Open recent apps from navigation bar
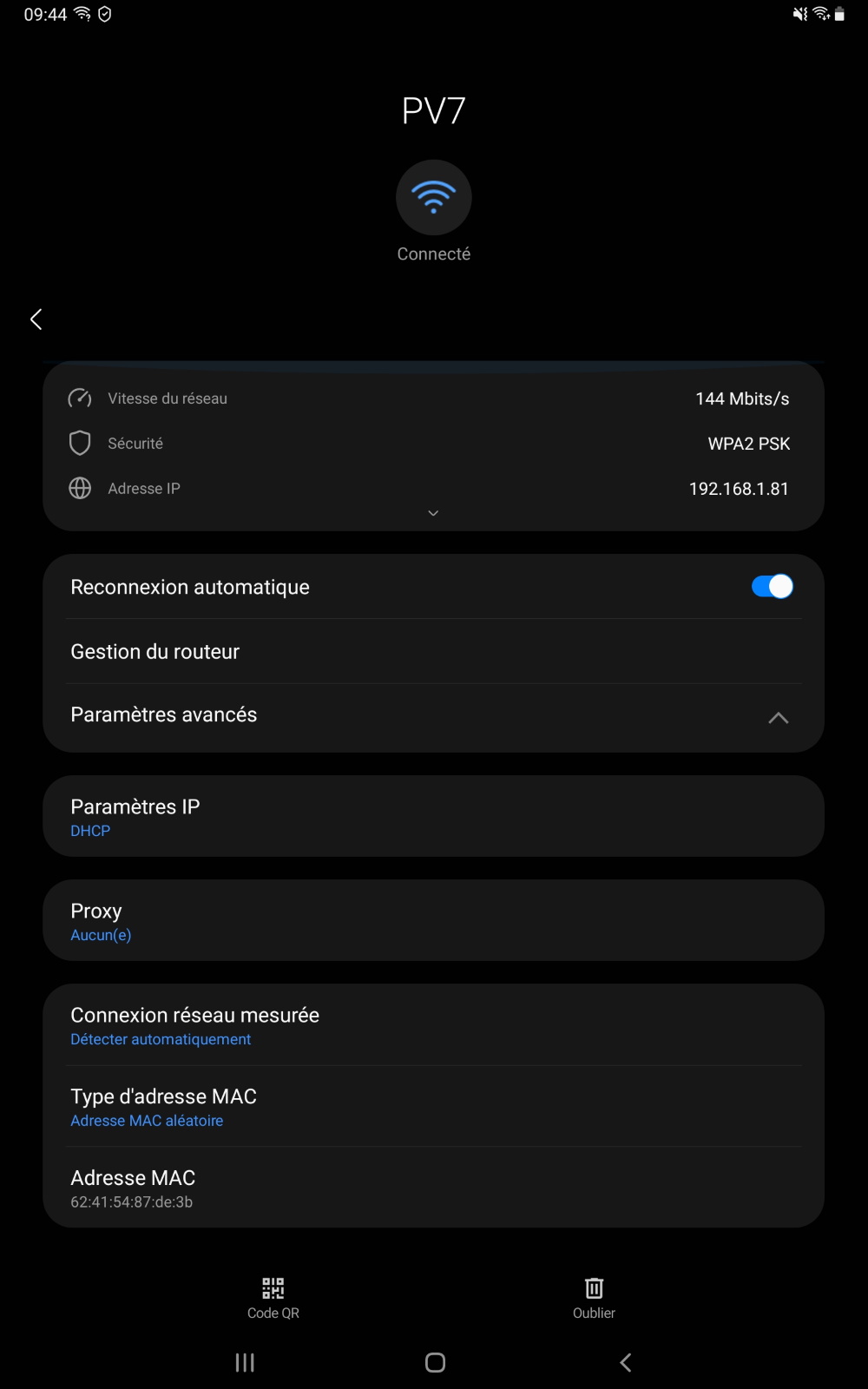 (245, 1363)
